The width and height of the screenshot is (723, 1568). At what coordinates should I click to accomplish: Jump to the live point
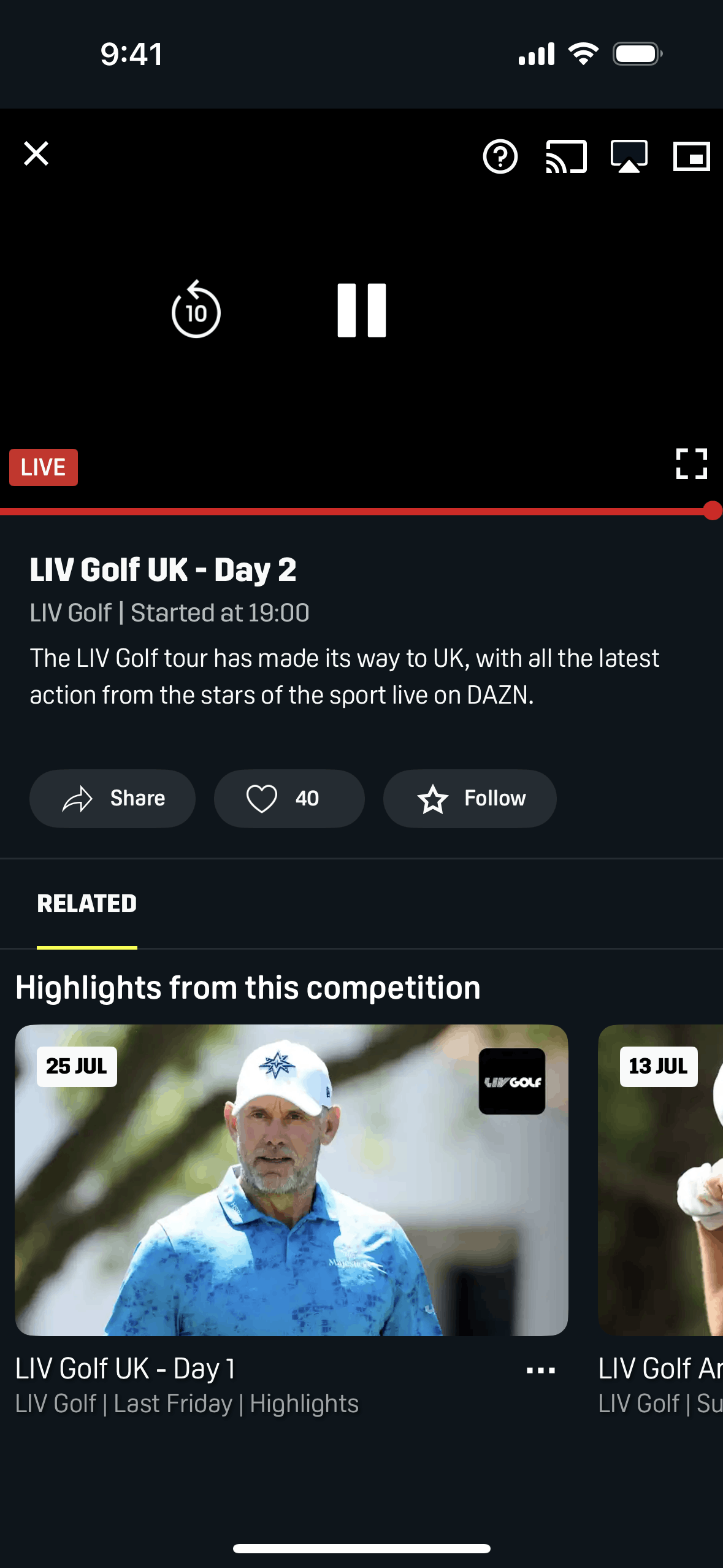tap(44, 467)
